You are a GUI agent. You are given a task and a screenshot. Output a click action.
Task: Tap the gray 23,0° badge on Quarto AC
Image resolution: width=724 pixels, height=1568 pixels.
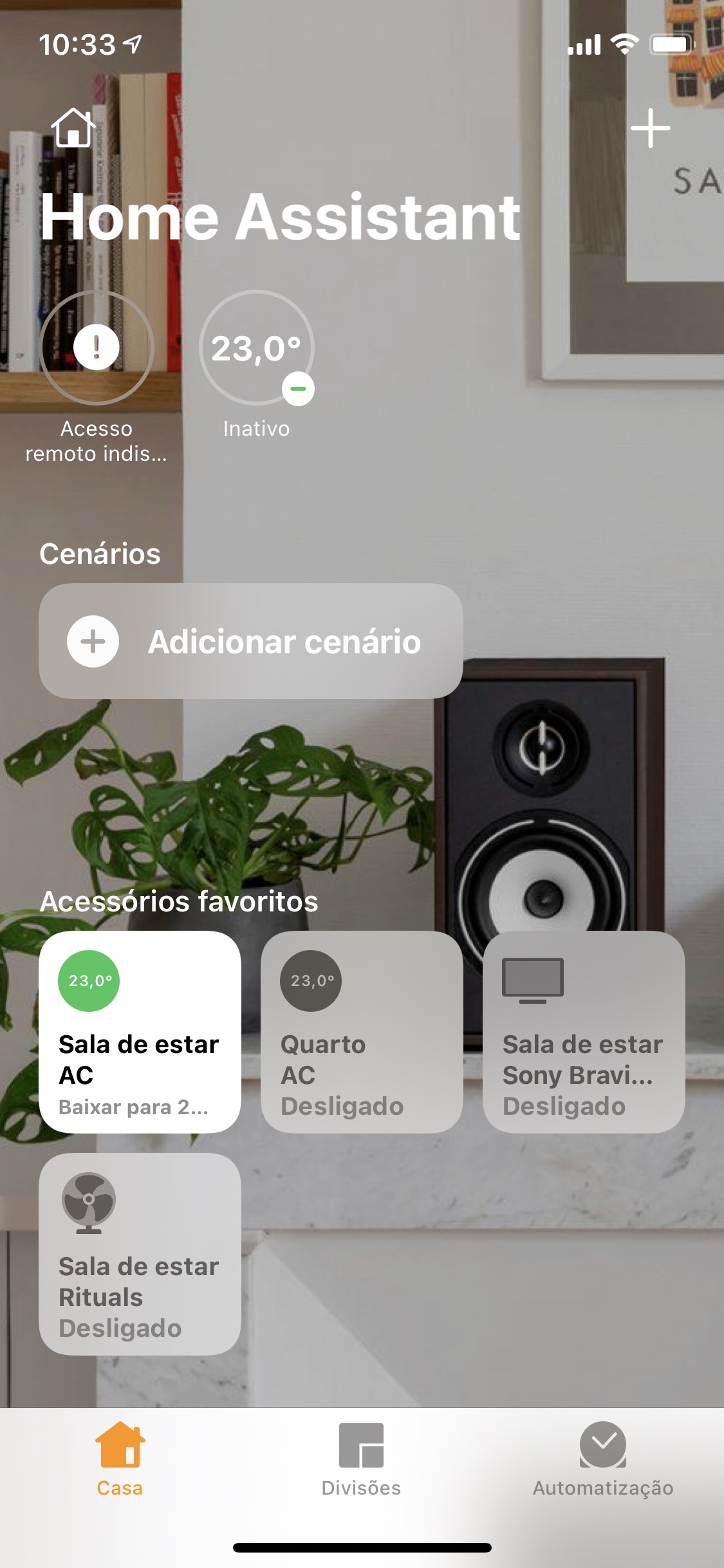311,982
